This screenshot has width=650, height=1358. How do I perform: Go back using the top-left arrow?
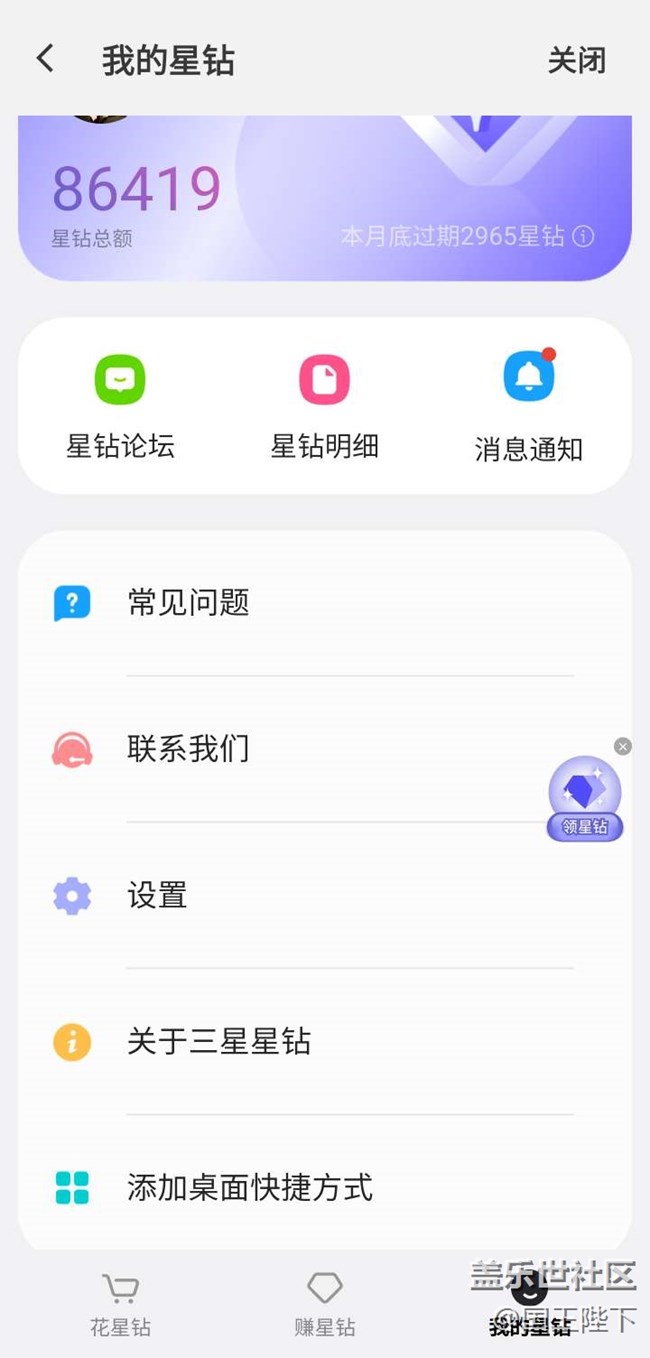pos(45,59)
